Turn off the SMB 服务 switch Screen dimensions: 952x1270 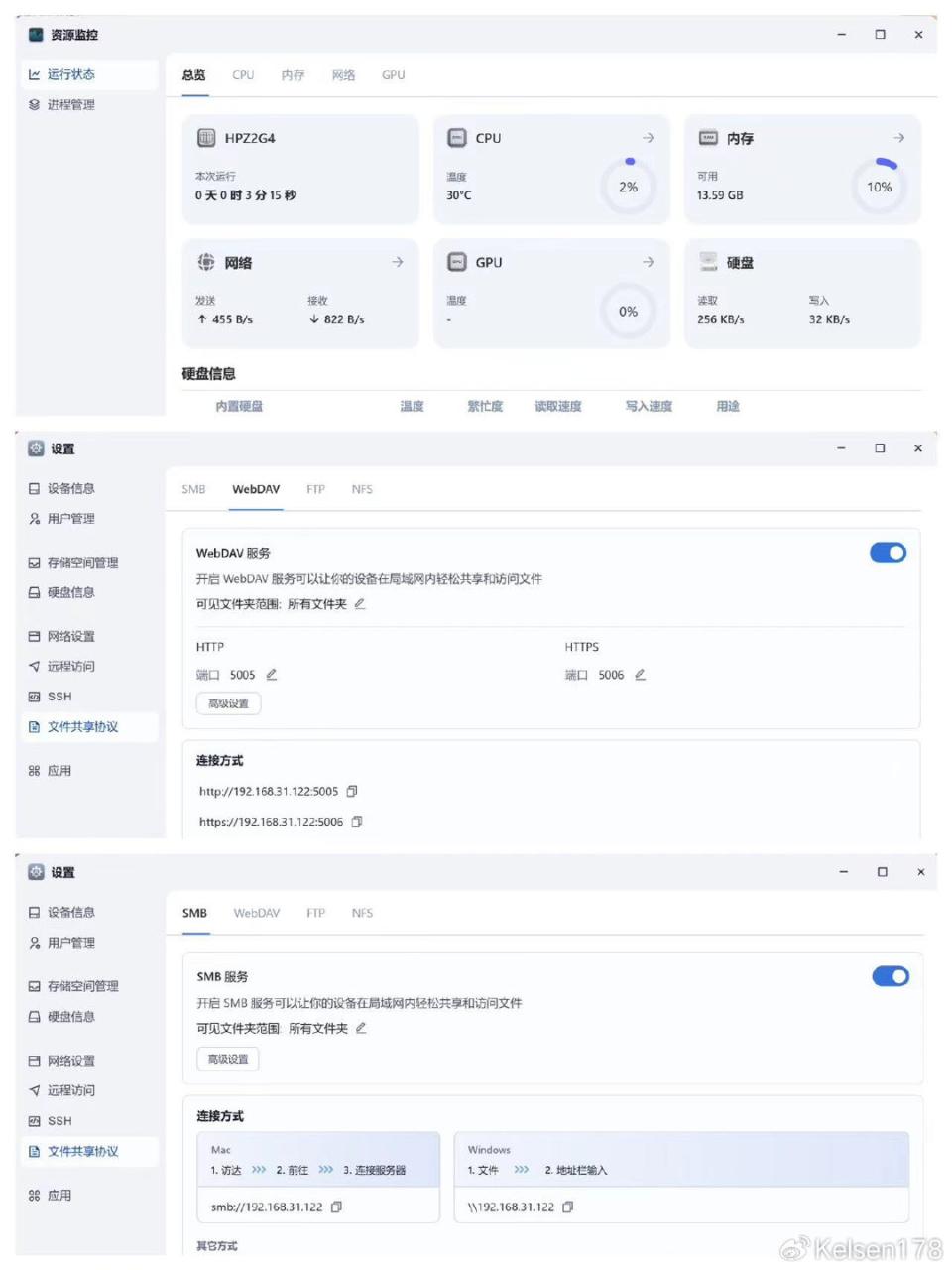pos(890,976)
